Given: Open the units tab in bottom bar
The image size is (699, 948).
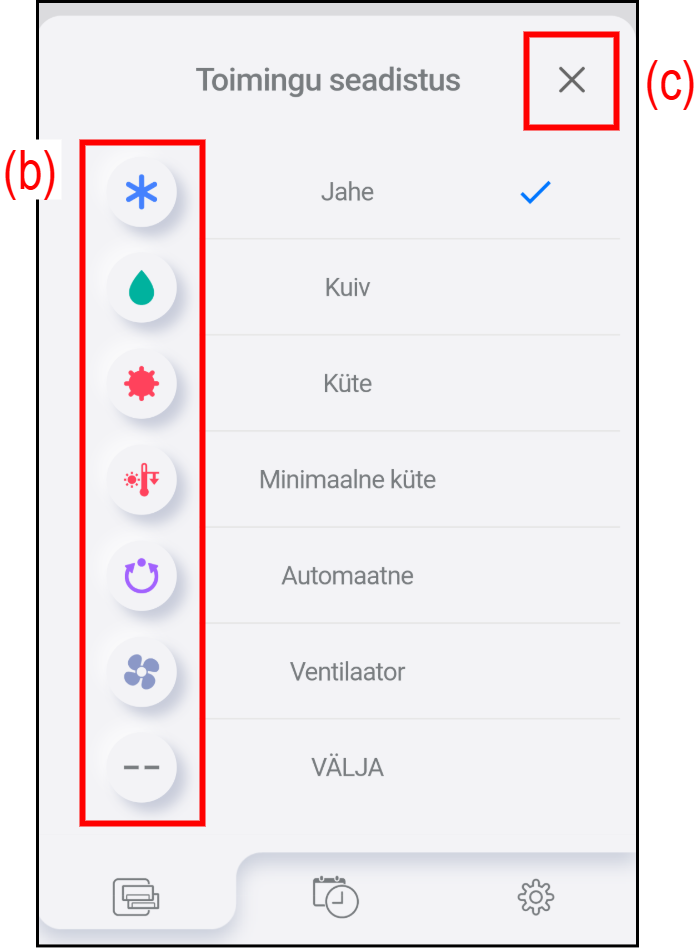Looking at the screenshot, I should [137, 895].
